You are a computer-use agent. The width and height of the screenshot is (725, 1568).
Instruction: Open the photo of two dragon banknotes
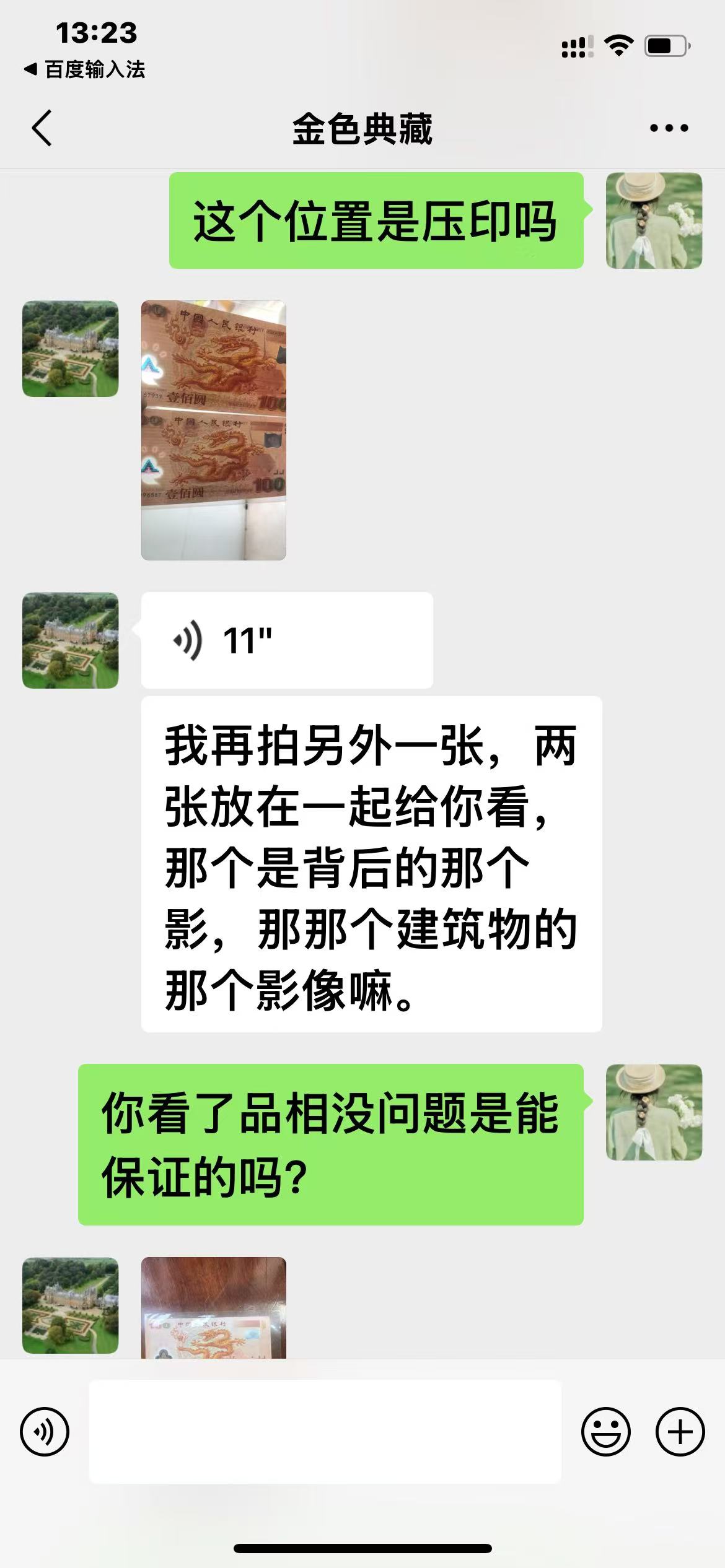(214, 430)
